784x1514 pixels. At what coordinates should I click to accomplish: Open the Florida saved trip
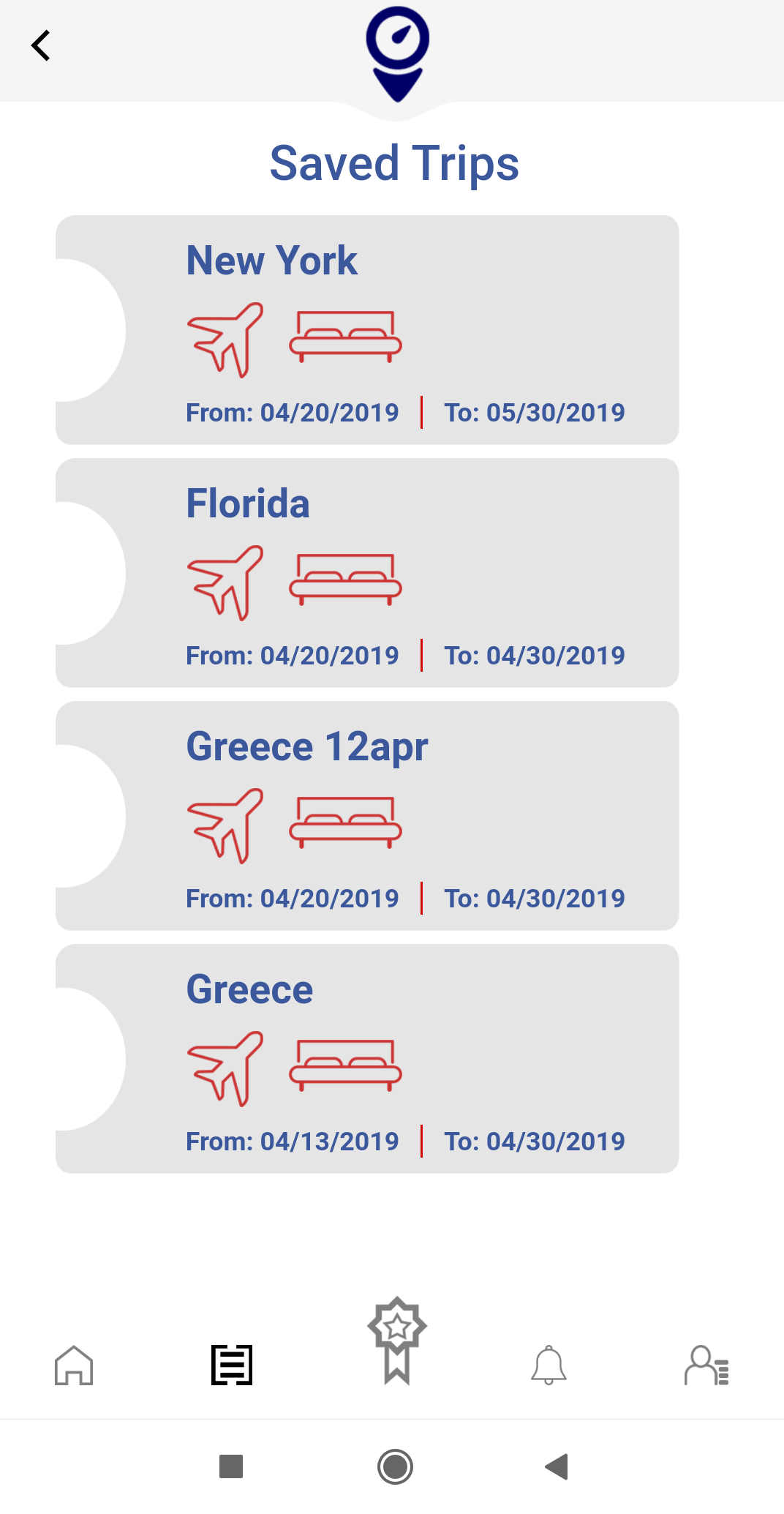[367, 573]
